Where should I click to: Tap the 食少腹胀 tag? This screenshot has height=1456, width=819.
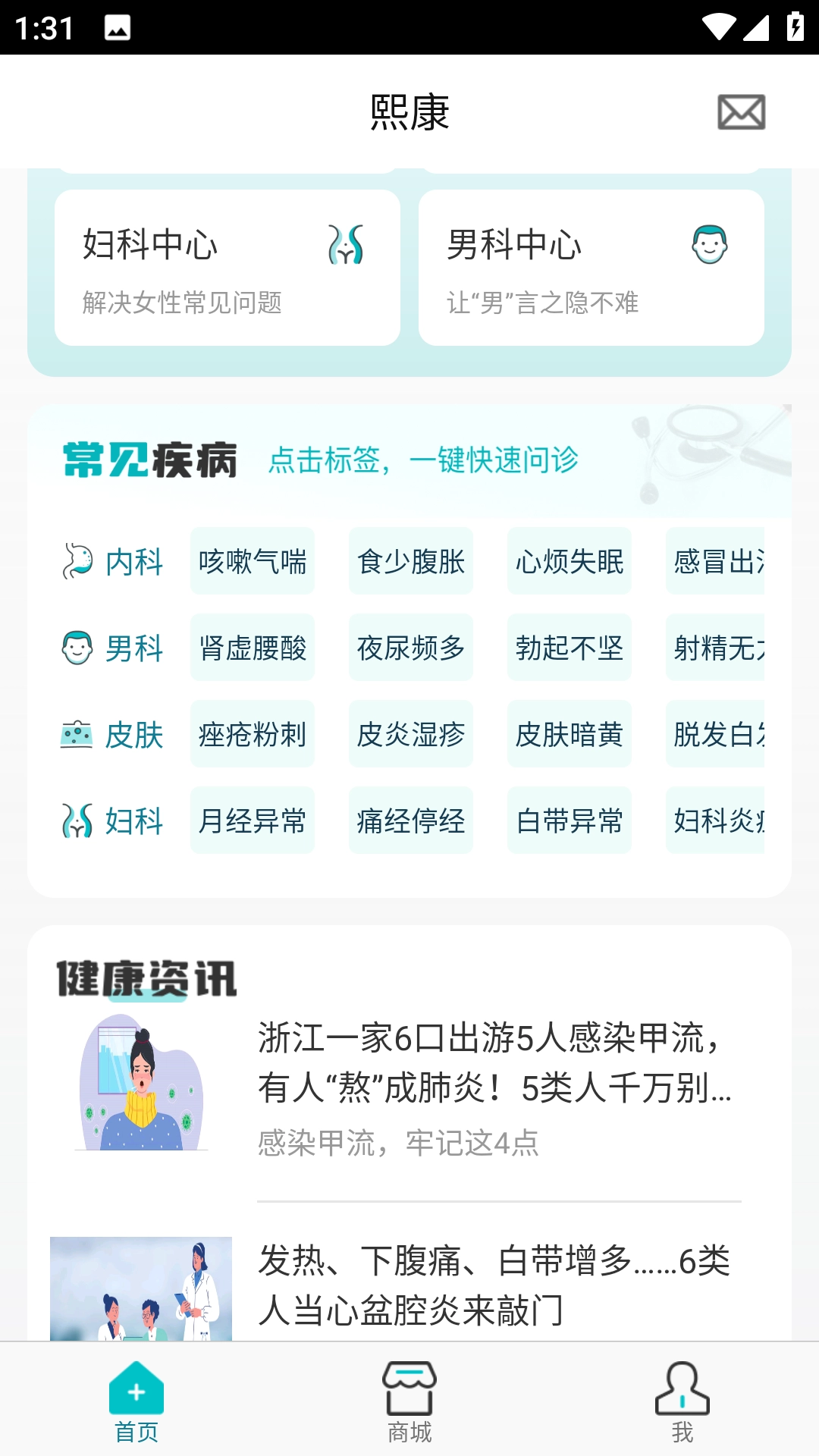coord(411,562)
